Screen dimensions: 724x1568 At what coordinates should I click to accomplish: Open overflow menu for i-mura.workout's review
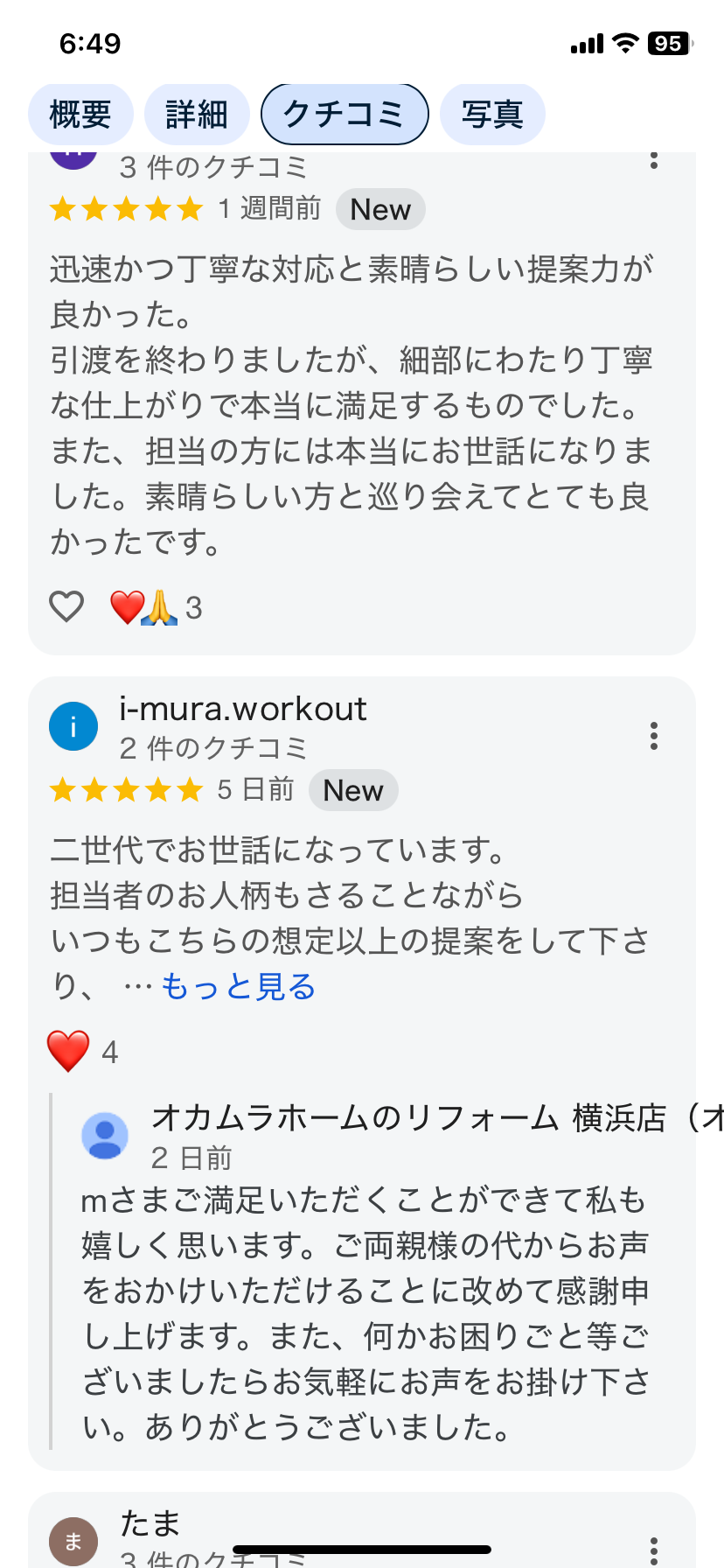point(653,736)
